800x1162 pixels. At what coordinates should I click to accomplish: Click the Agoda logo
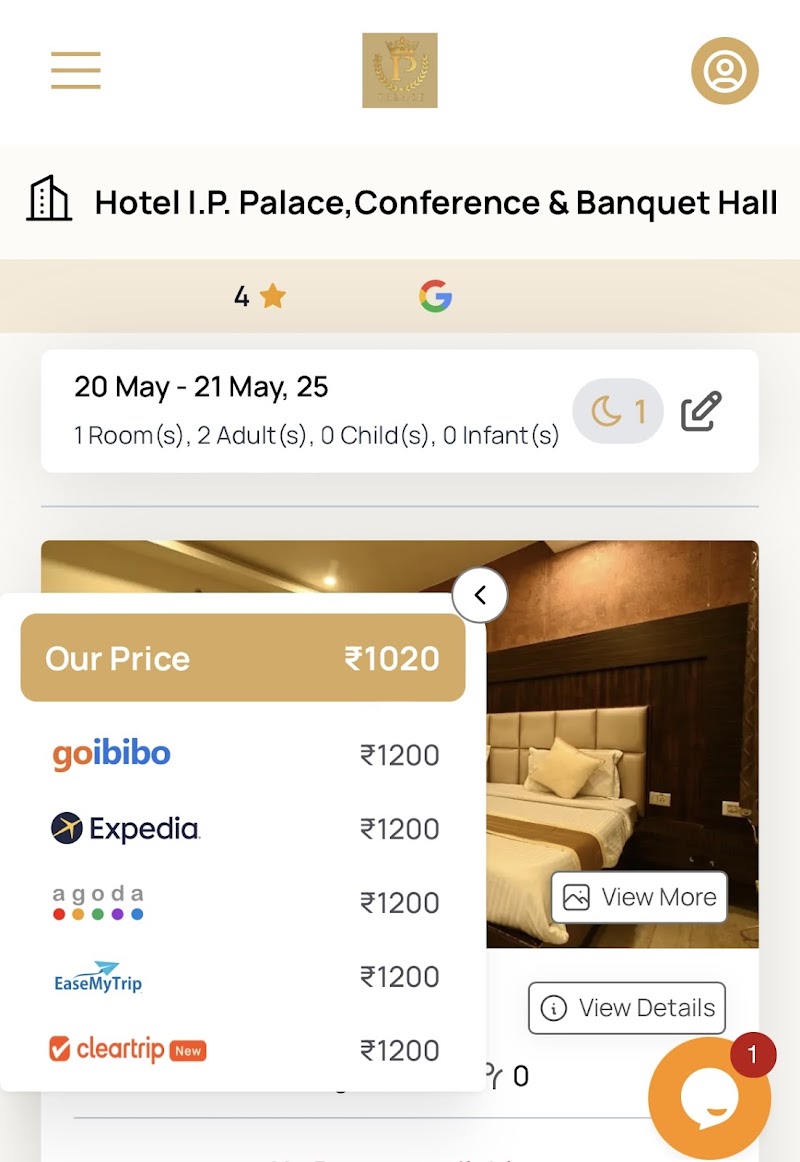pyautogui.click(x=96, y=901)
